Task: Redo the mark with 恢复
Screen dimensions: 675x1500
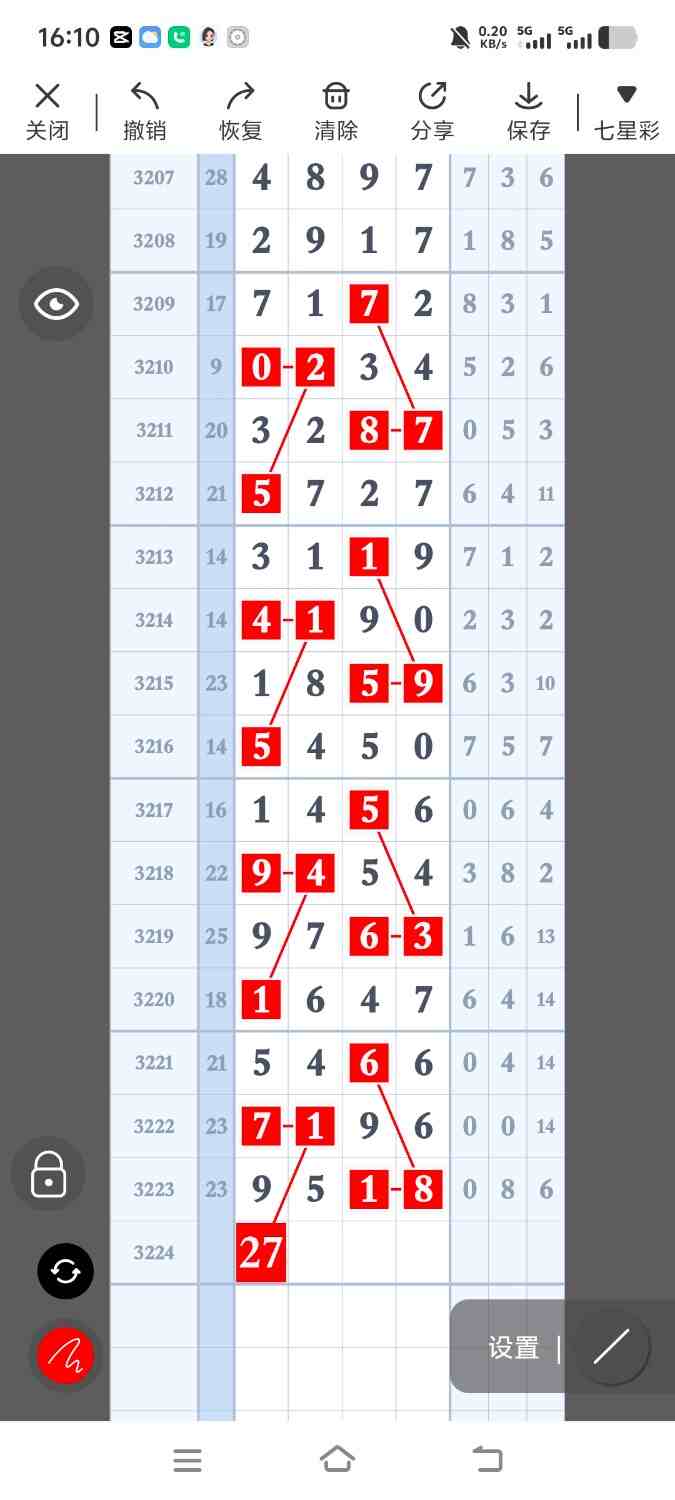Action: coord(240,111)
